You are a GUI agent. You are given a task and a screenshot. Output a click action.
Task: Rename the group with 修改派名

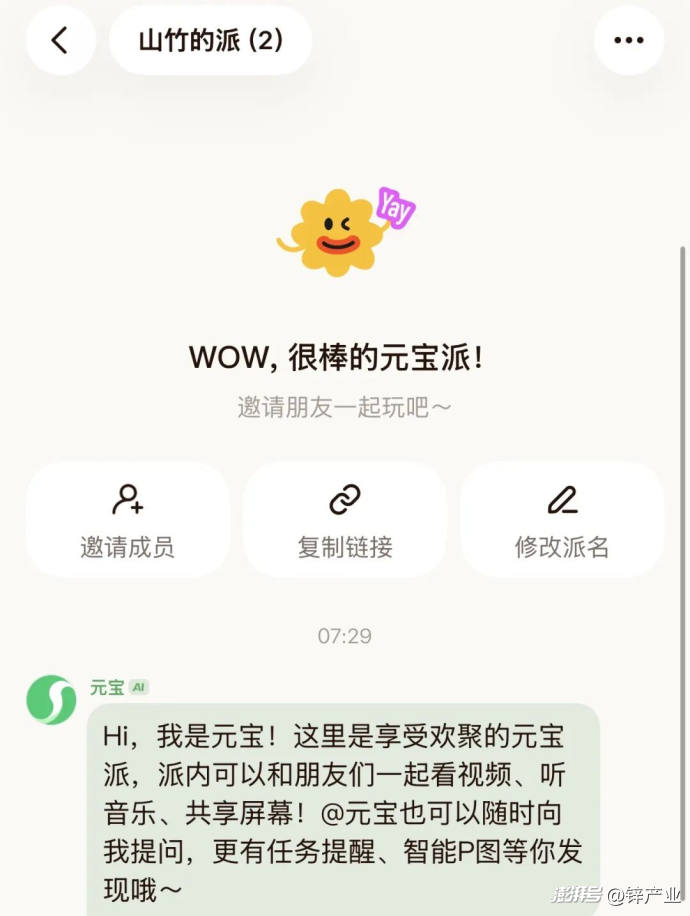[x=561, y=520]
